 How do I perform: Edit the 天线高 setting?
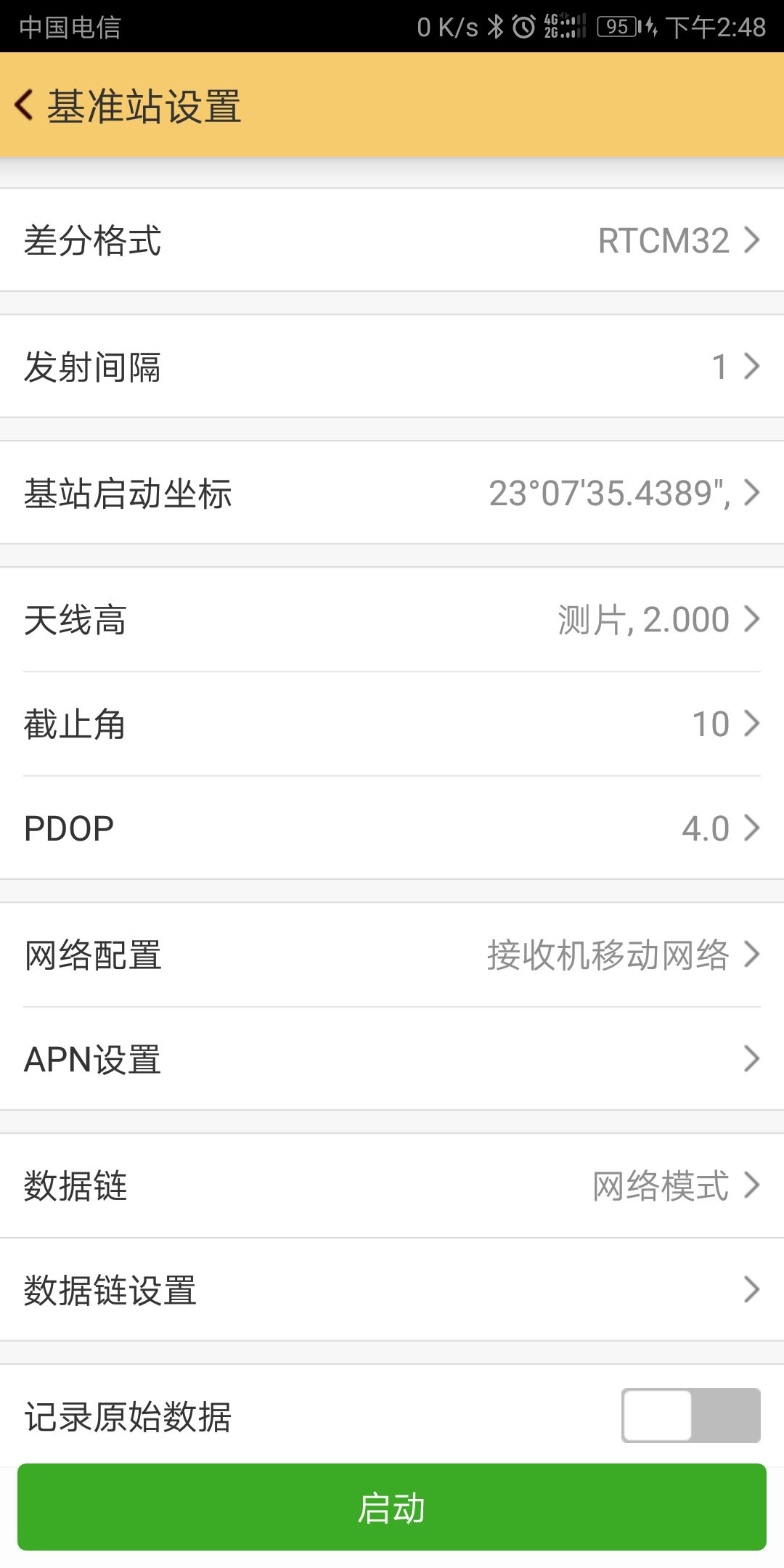coord(392,619)
